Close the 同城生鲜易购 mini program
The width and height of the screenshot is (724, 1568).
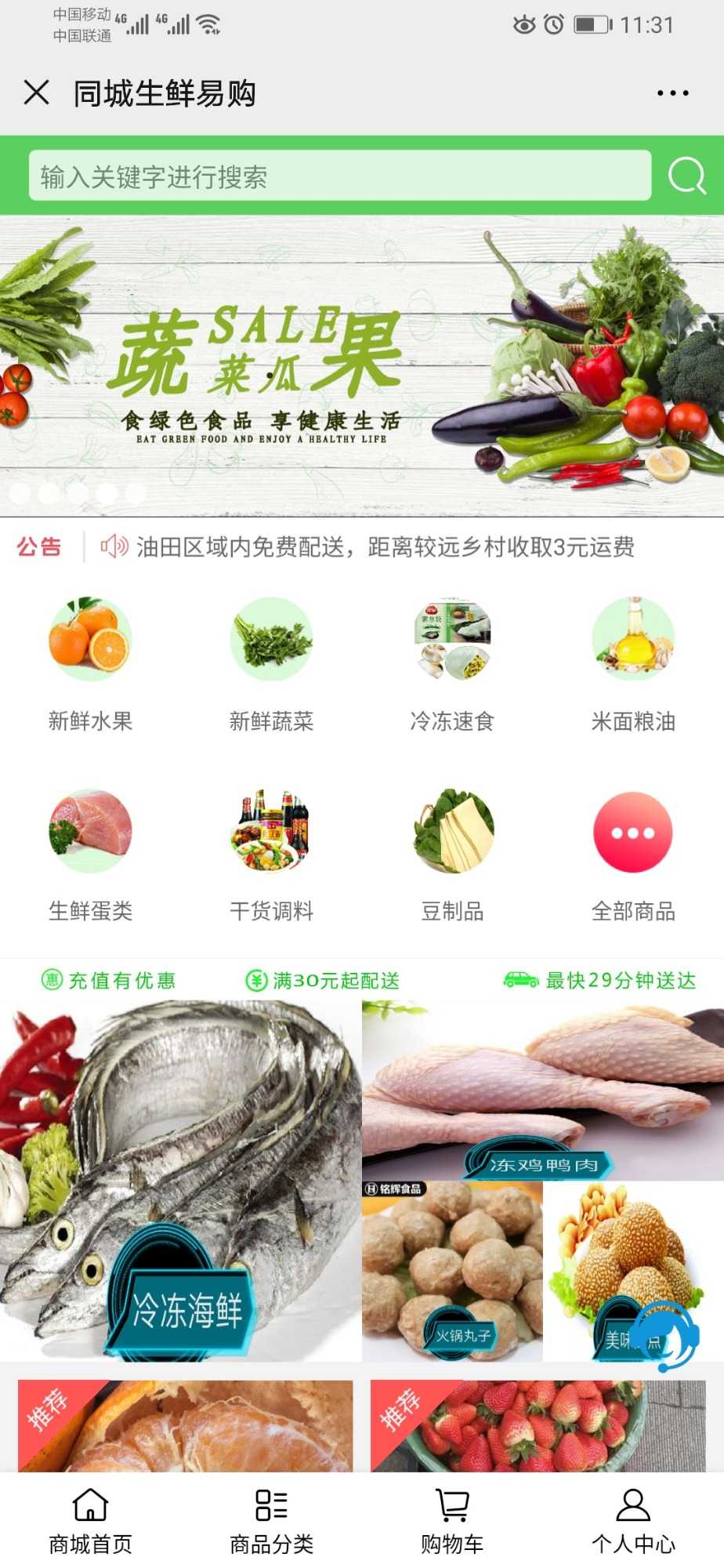click(x=37, y=93)
